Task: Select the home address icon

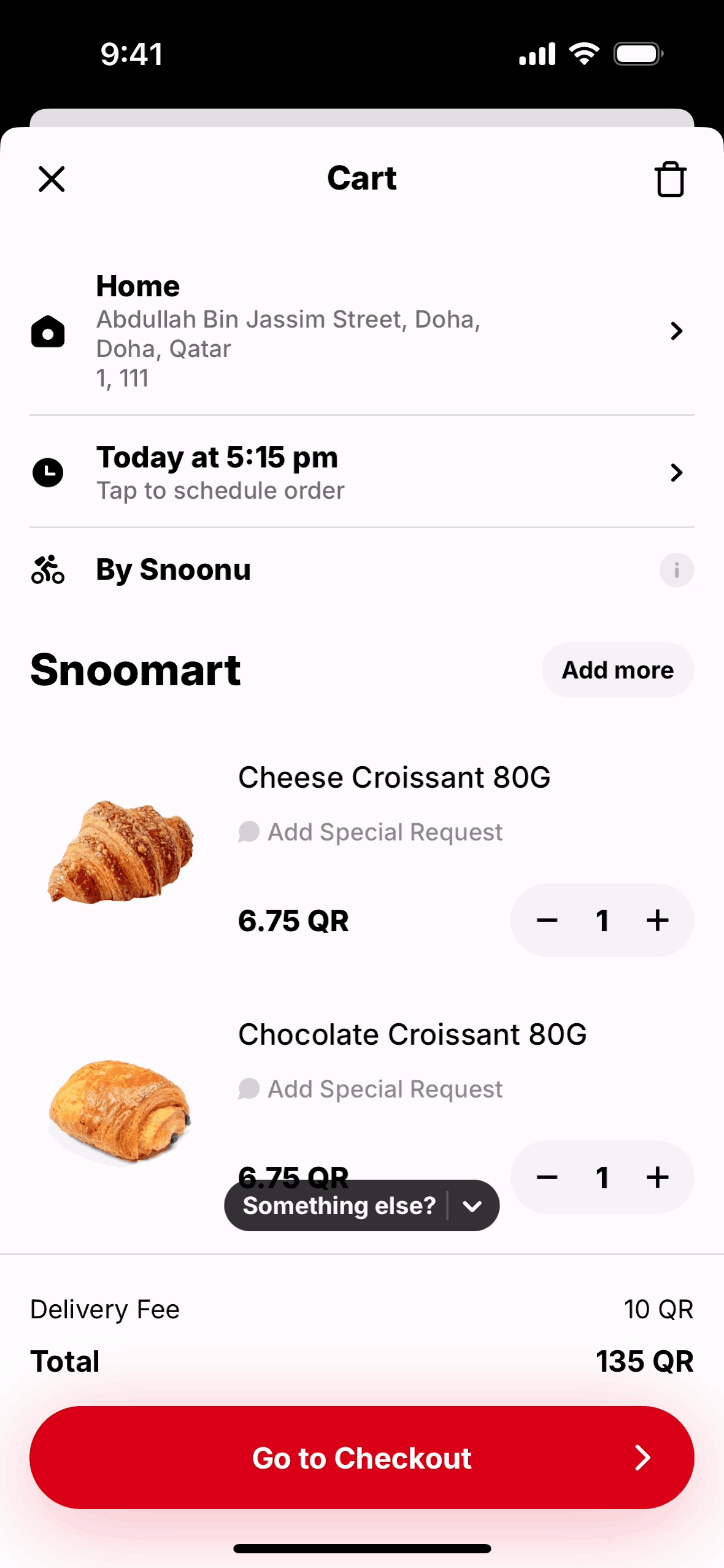Action: [x=48, y=331]
